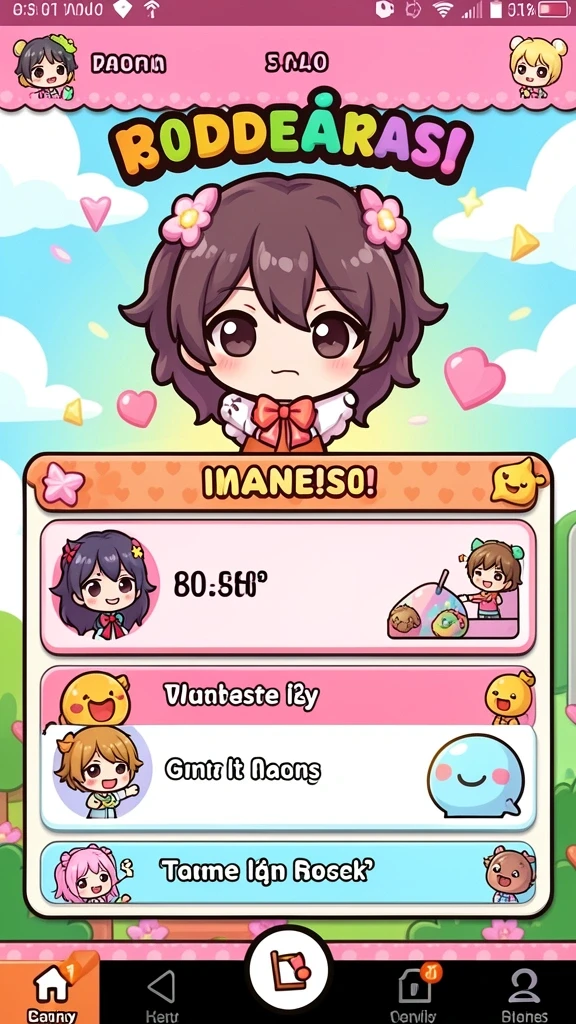Switch to the profile person tab
This screenshot has height=1024, width=576.
524,993
